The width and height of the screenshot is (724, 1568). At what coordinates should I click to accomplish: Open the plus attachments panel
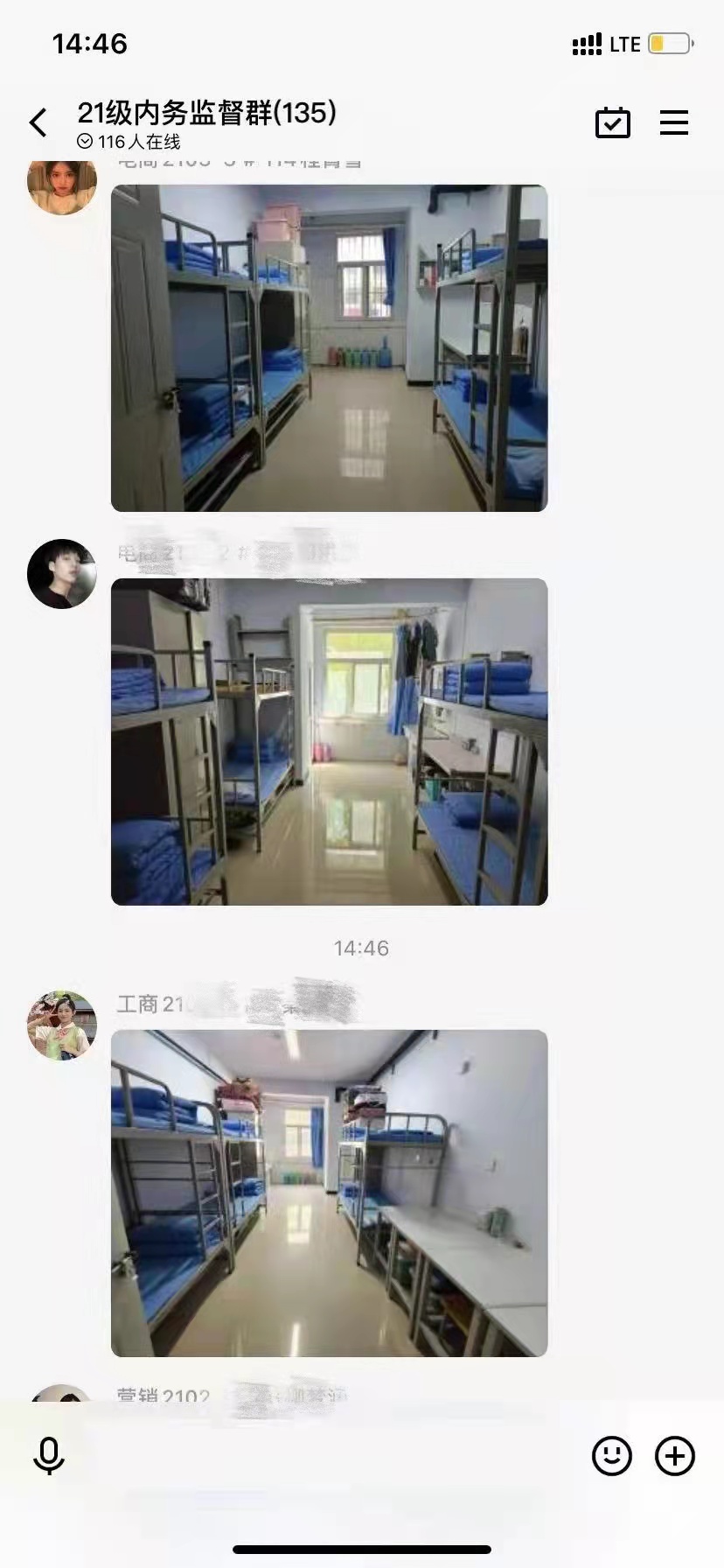[674, 1455]
